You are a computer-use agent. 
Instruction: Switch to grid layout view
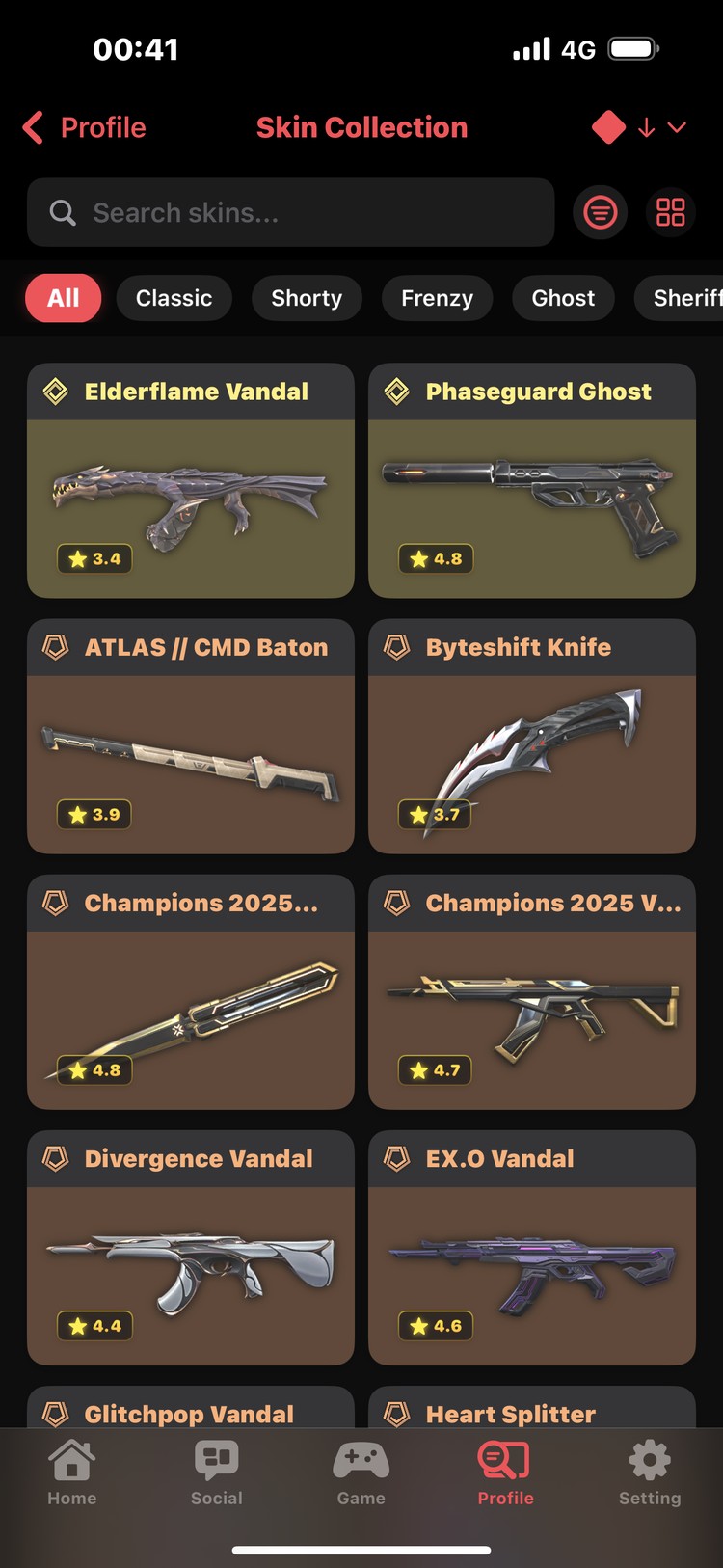670,212
